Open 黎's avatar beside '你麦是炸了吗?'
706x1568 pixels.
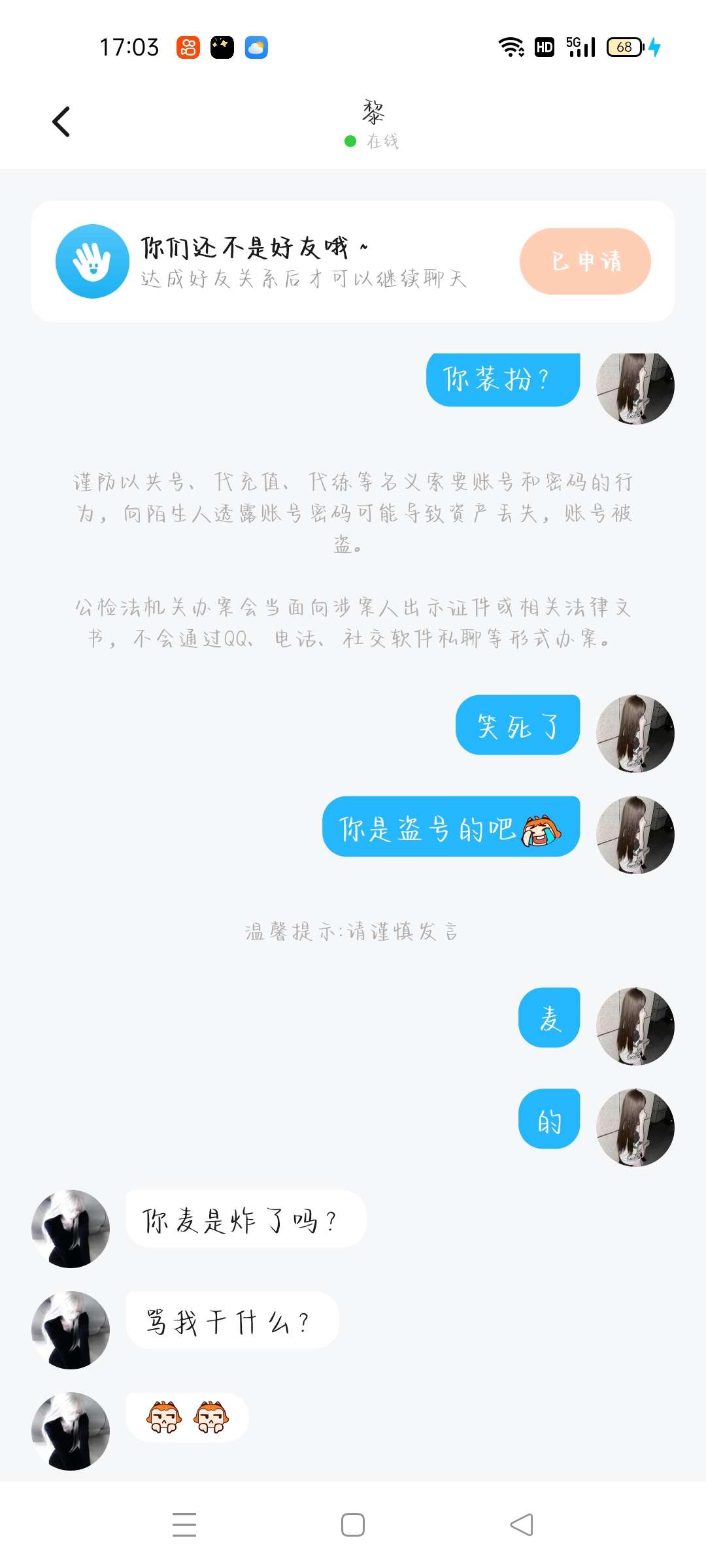tap(71, 1228)
